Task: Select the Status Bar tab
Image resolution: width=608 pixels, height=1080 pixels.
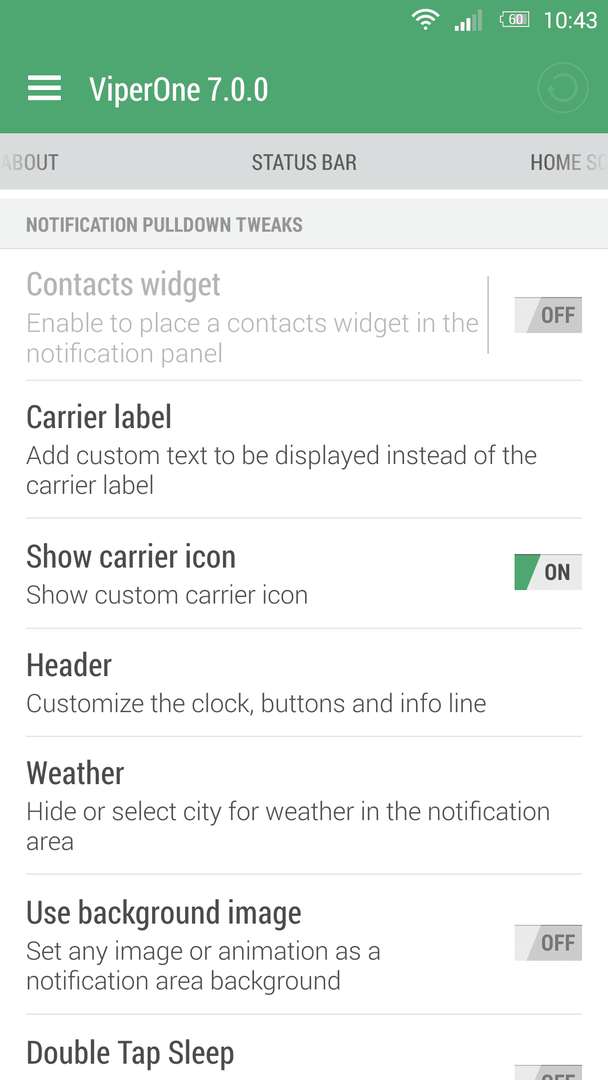Action: 304,163
